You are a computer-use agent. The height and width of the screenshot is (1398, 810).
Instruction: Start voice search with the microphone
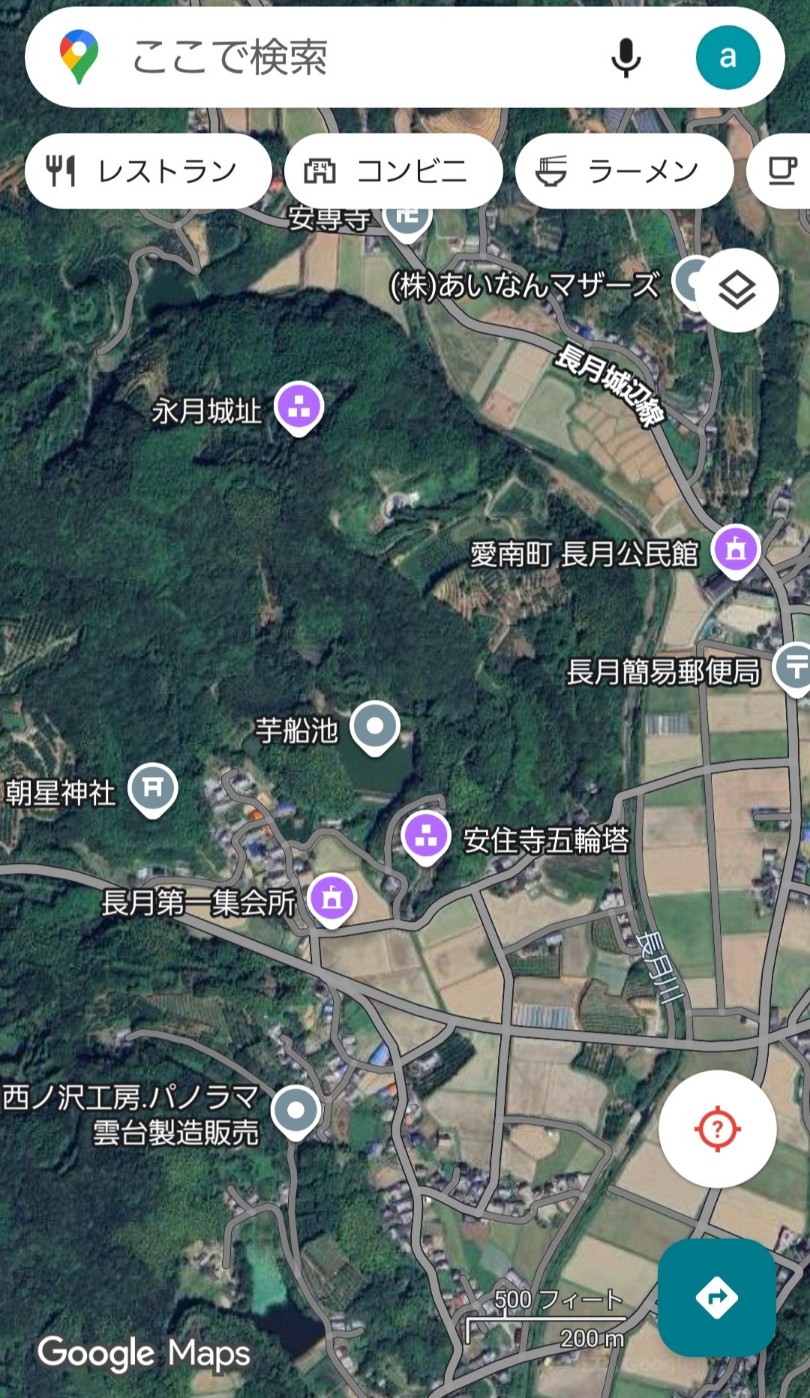[626, 57]
